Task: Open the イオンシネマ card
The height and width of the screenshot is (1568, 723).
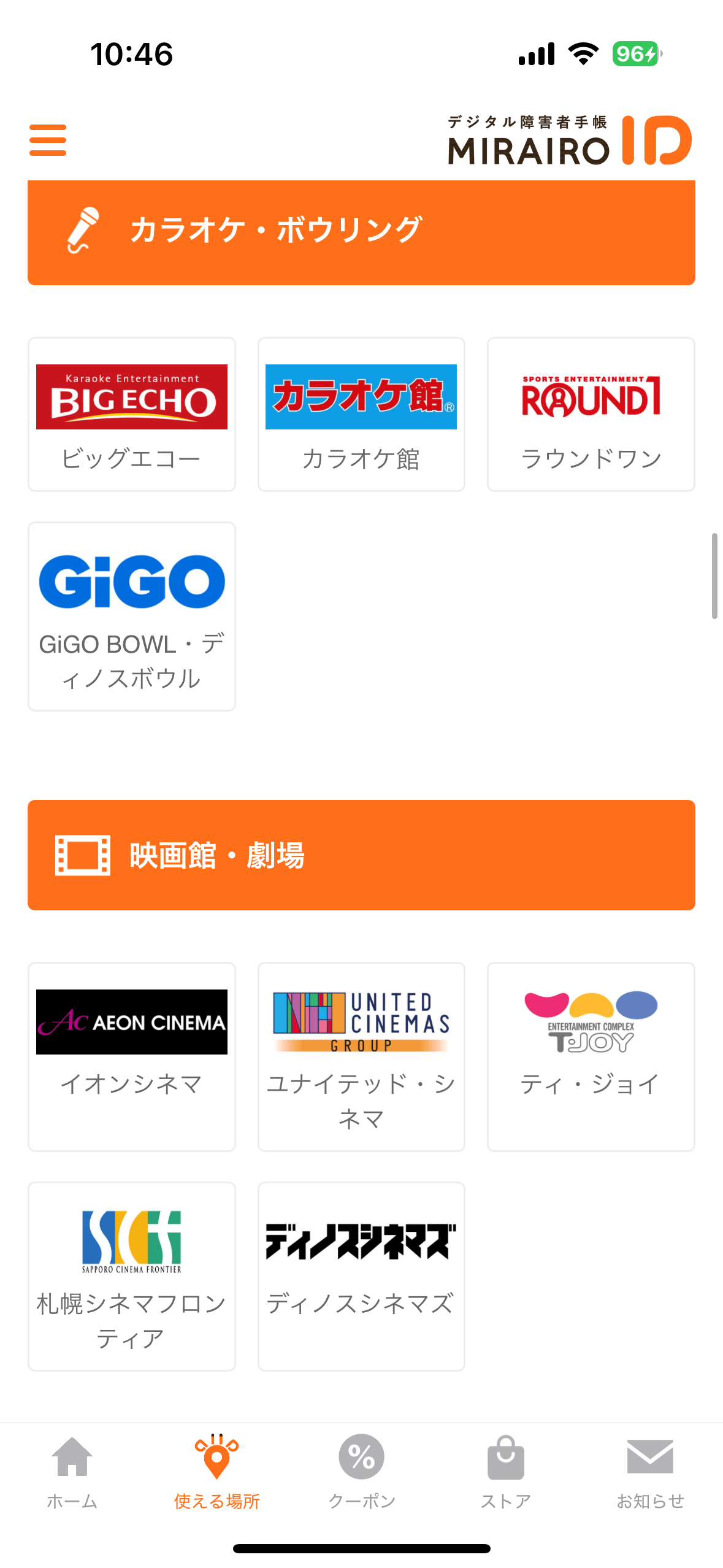Action: tap(132, 1057)
